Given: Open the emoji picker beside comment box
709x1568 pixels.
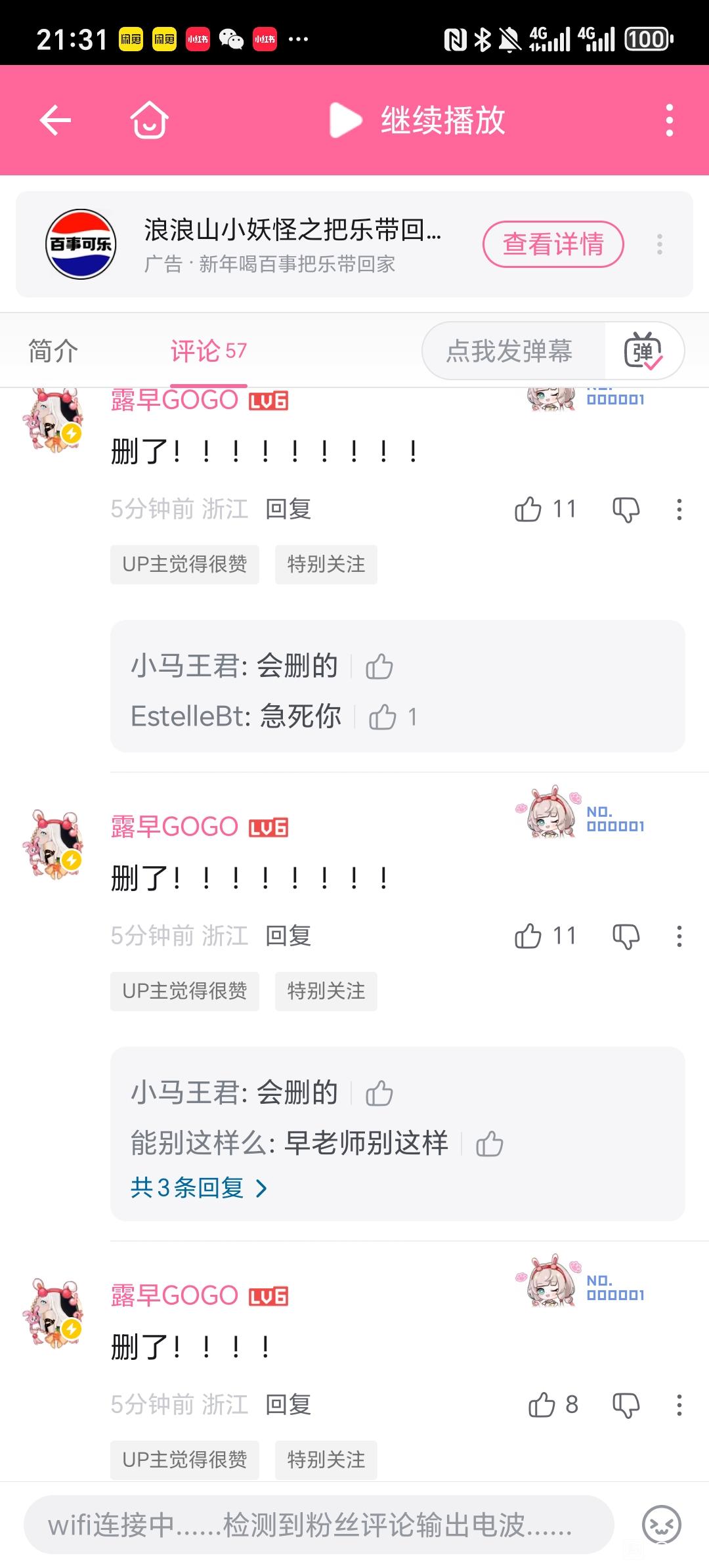Looking at the screenshot, I should pos(661,1525).
